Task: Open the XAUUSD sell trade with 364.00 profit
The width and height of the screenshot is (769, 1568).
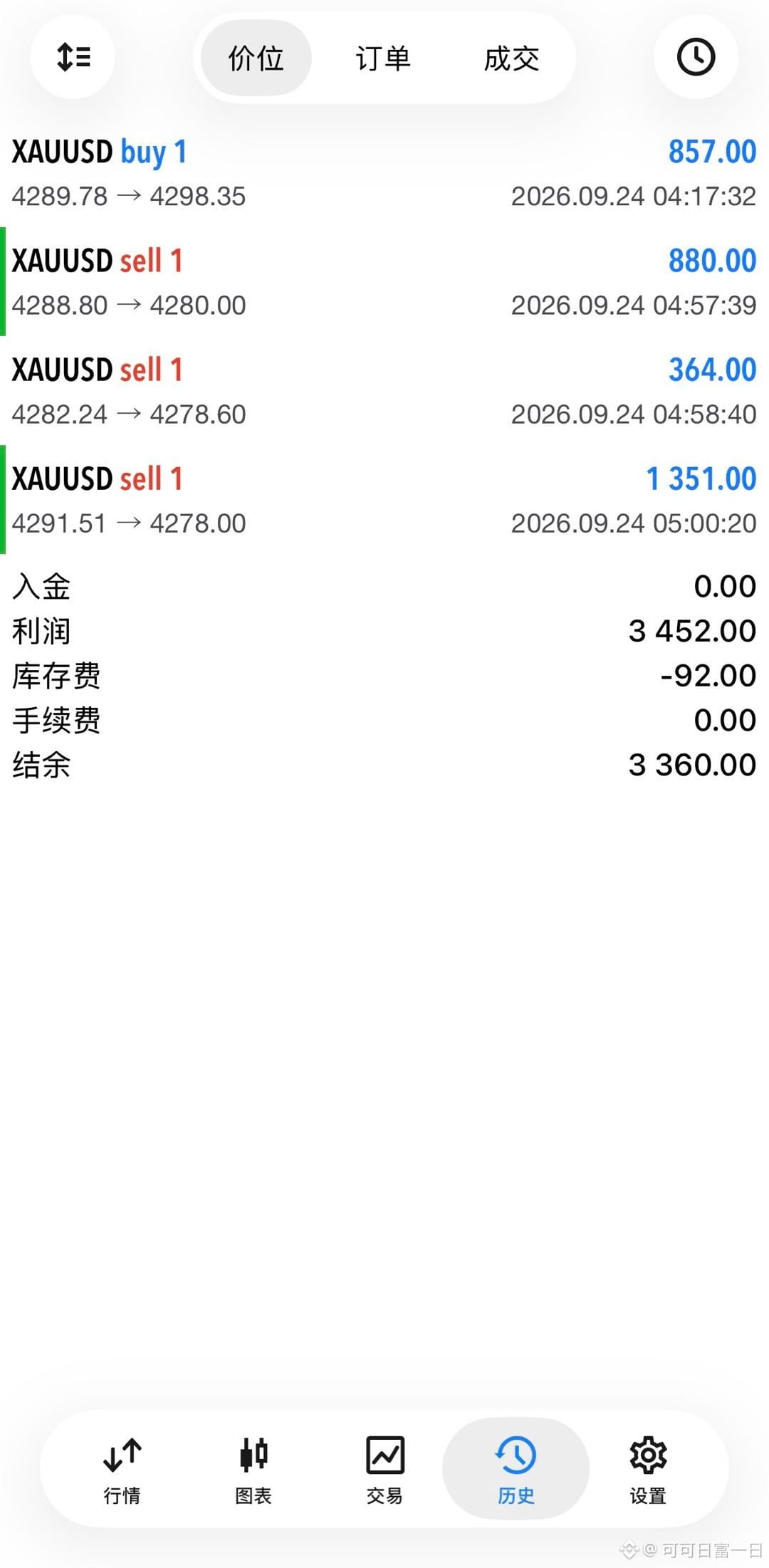Action: point(384,391)
